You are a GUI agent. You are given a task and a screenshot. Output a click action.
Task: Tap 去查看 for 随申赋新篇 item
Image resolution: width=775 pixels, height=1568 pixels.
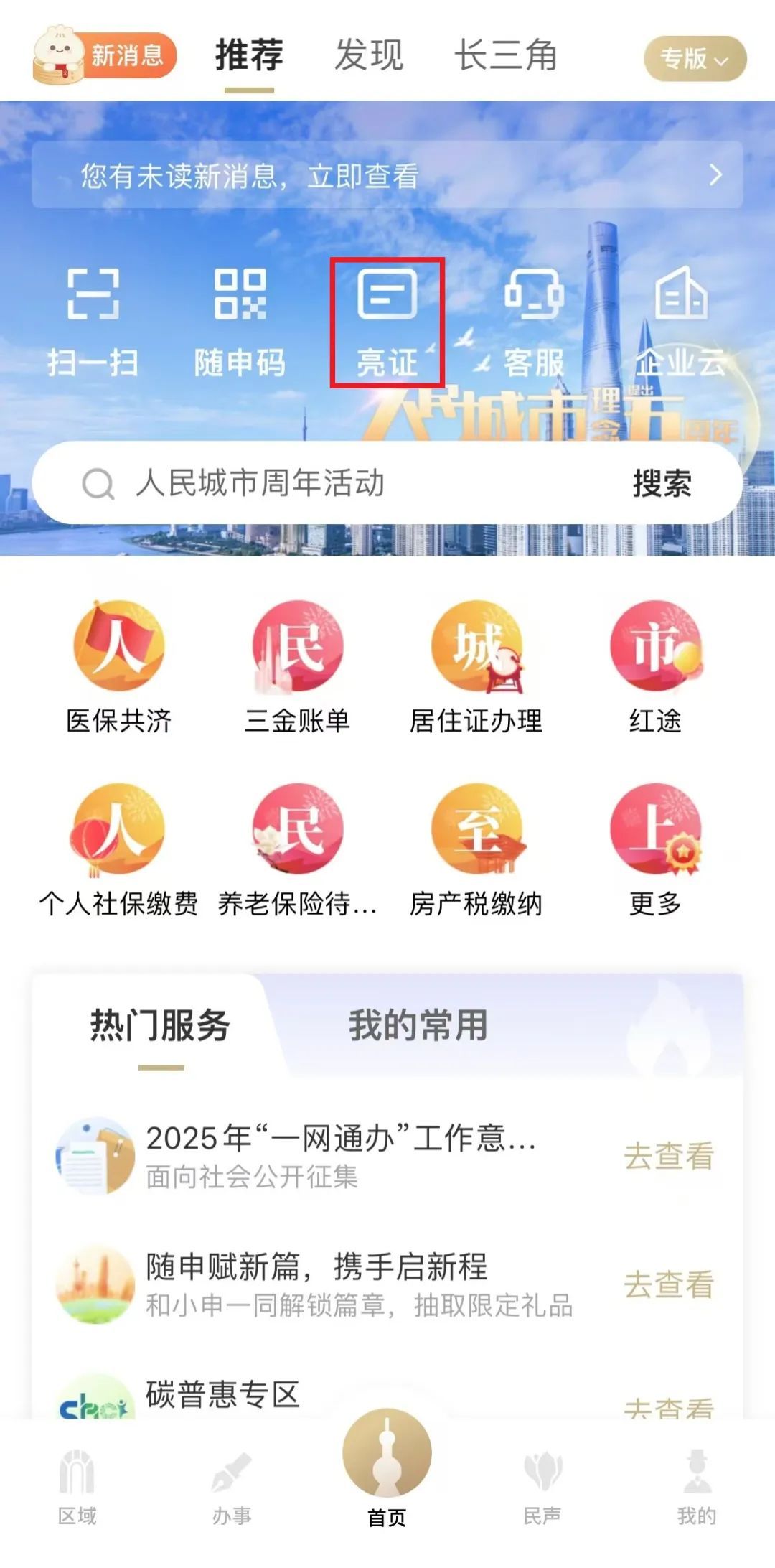(x=669, y=1284)
